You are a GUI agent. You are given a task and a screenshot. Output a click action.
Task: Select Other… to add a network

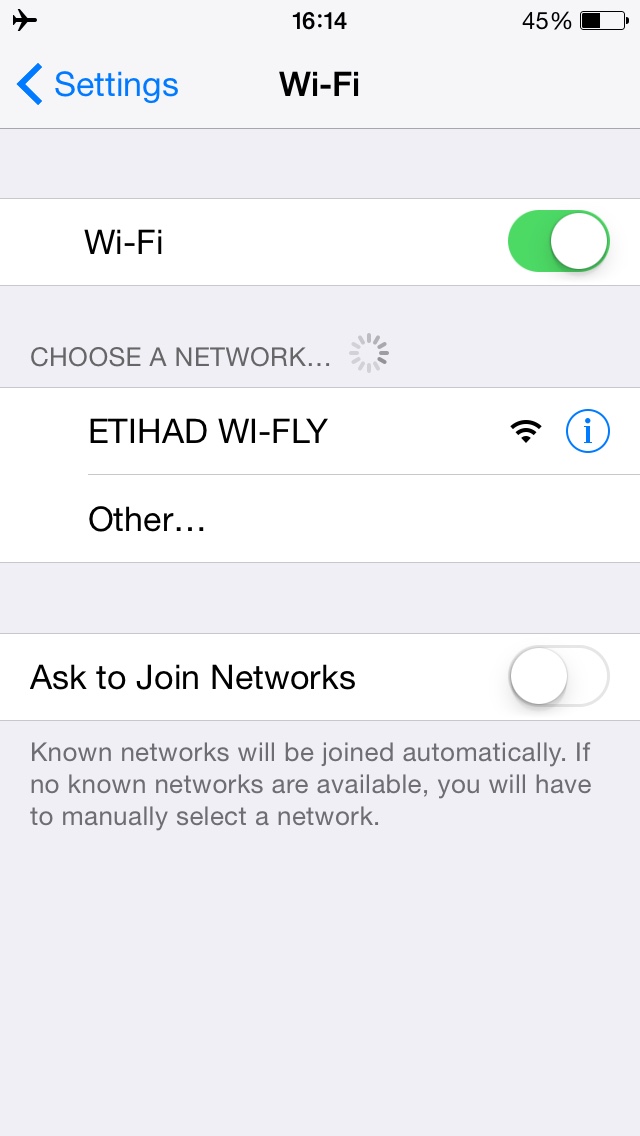pyautogui.click(x=147, y=519)
